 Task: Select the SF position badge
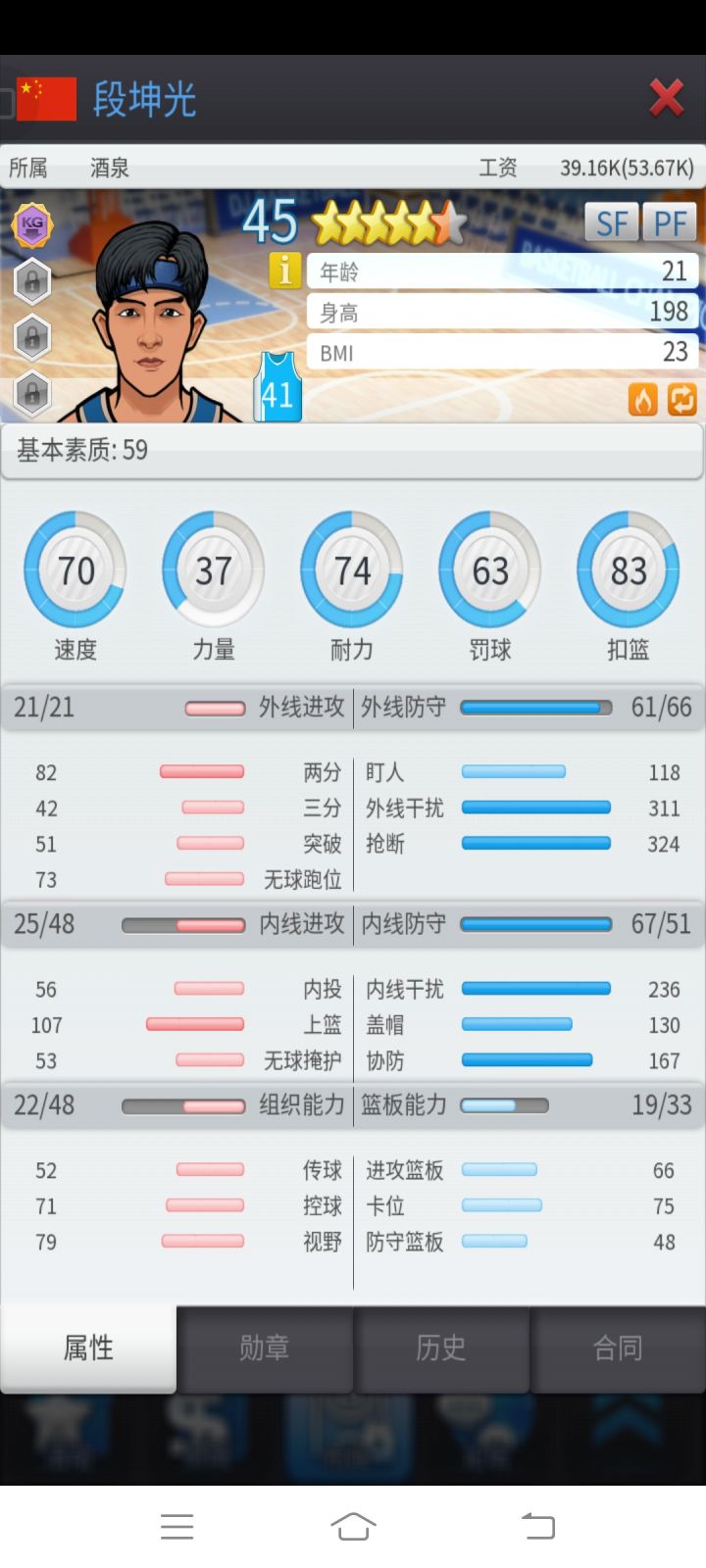pyautogui.click(x=611, y=222)
